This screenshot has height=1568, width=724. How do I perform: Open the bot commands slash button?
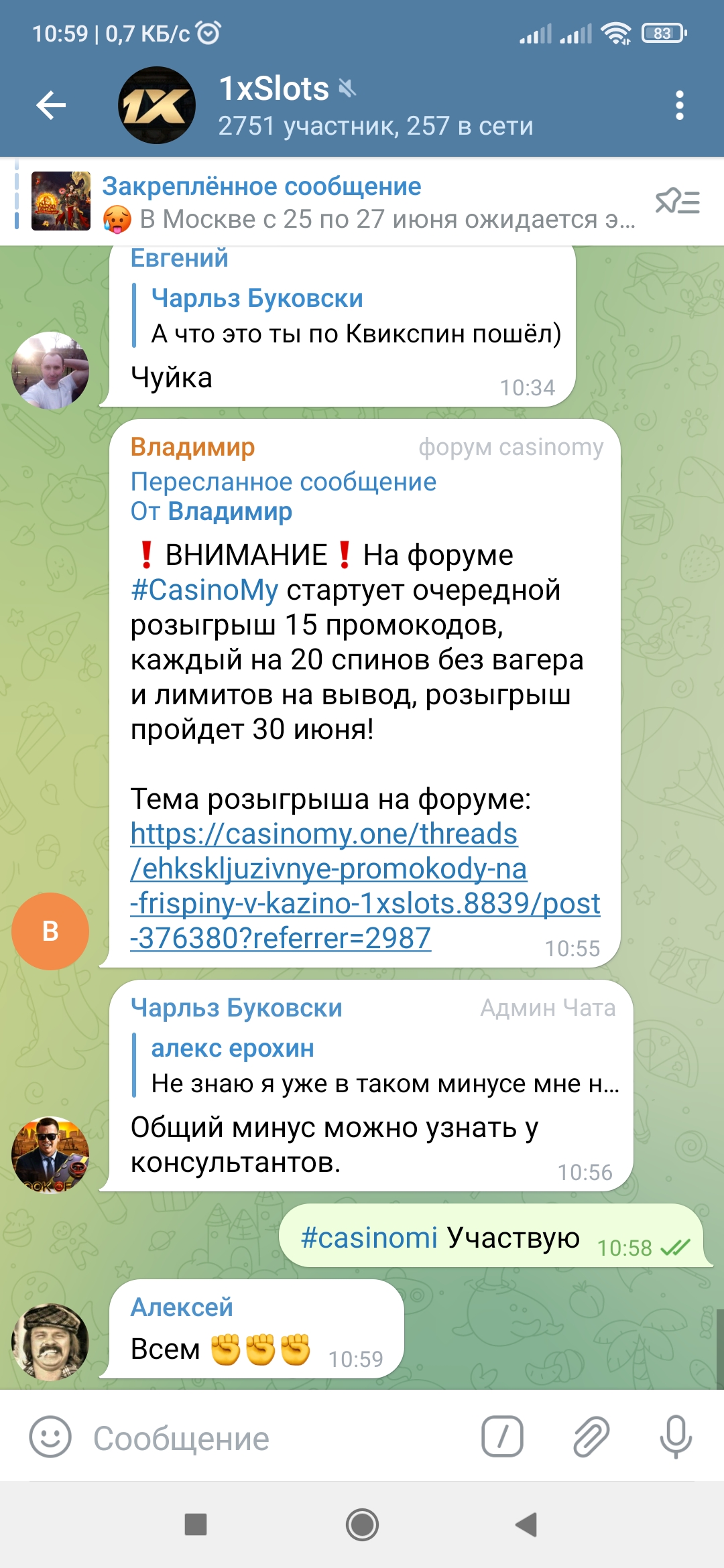(502, 1437)
